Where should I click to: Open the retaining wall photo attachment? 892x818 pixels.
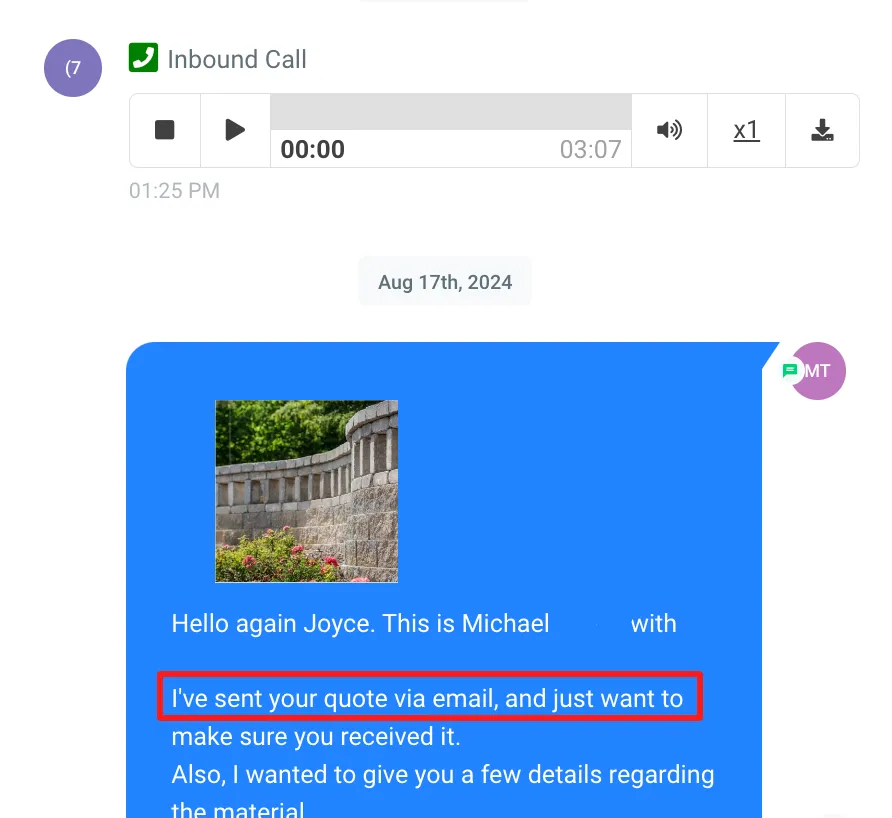click(306, 491)
